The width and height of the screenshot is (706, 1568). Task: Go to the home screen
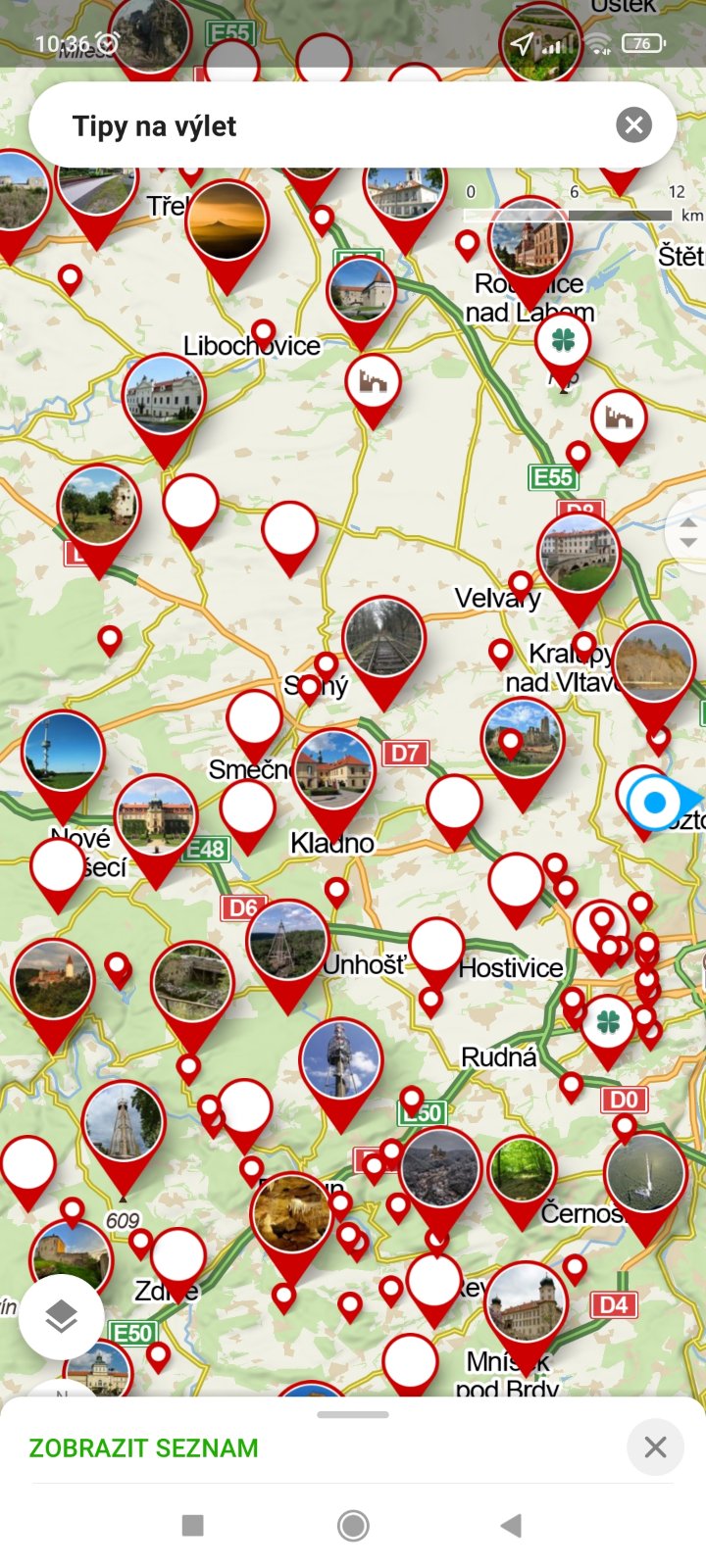[353, 1525]
